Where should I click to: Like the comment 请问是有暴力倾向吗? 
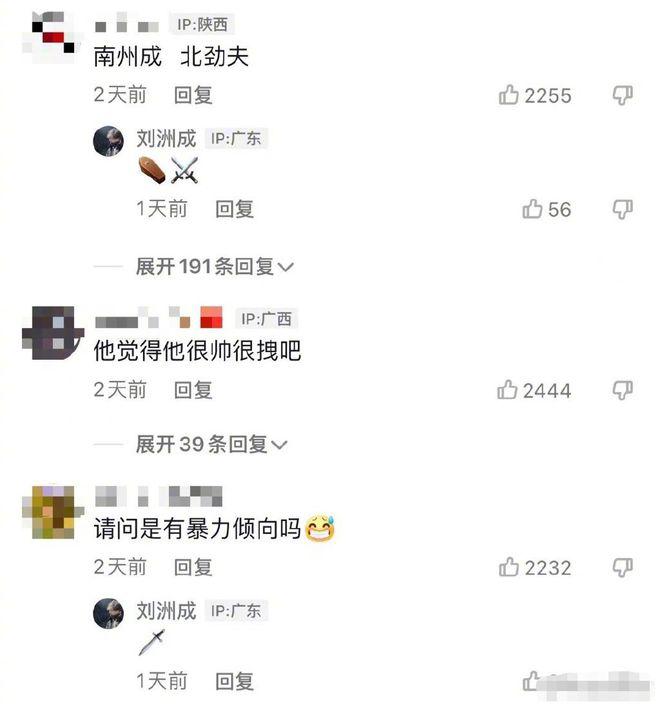point(510,568)
